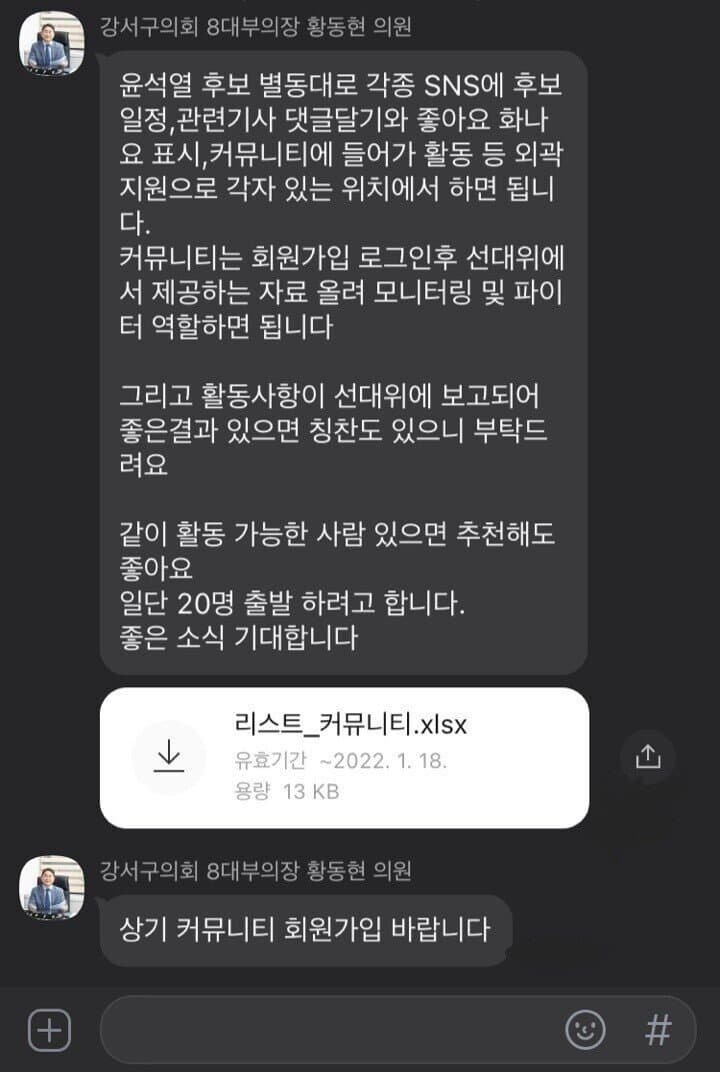The height and width of the screenshot is (1072, 720).
Task: Tap the hashtag search icon
Action: pyautogui.click(x=657, y=1029)
